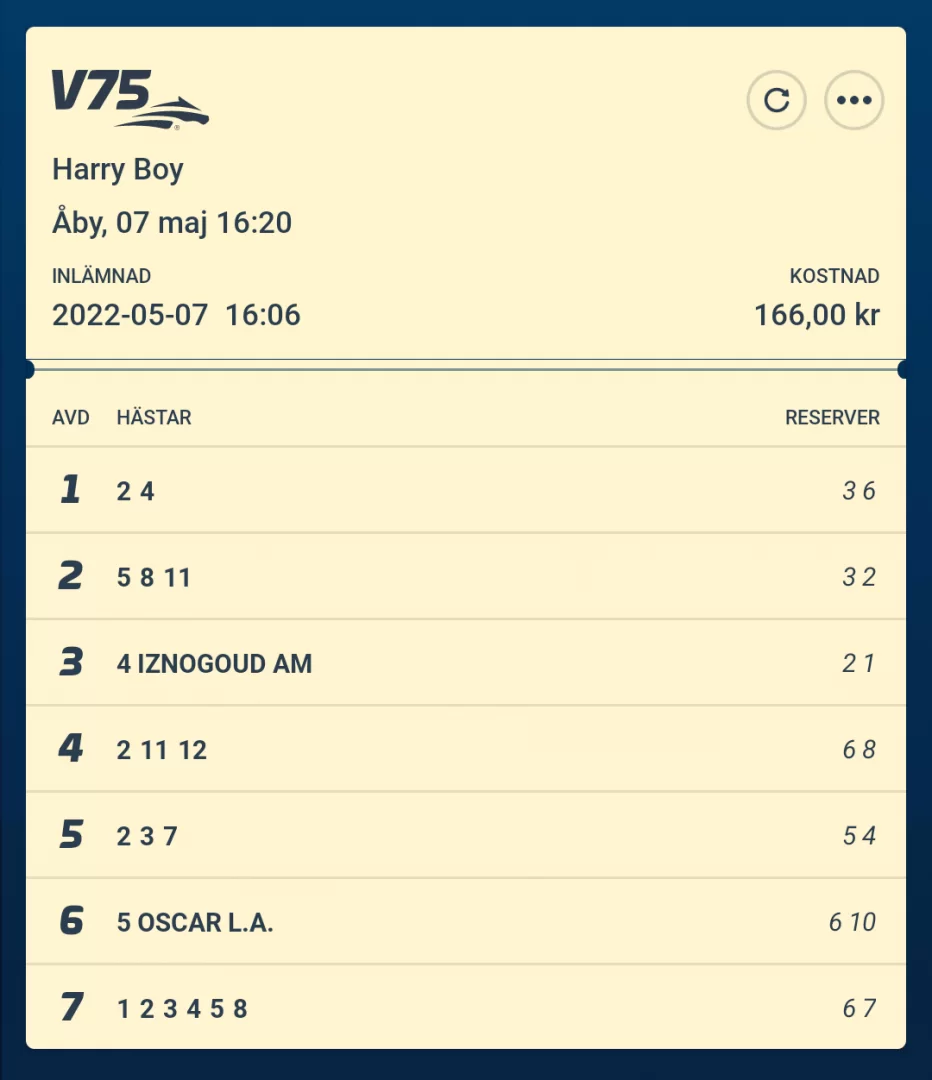Click the Åby, 07 maj 16:20 event label
The image size is (932, 1080).
tap(172, 222)
